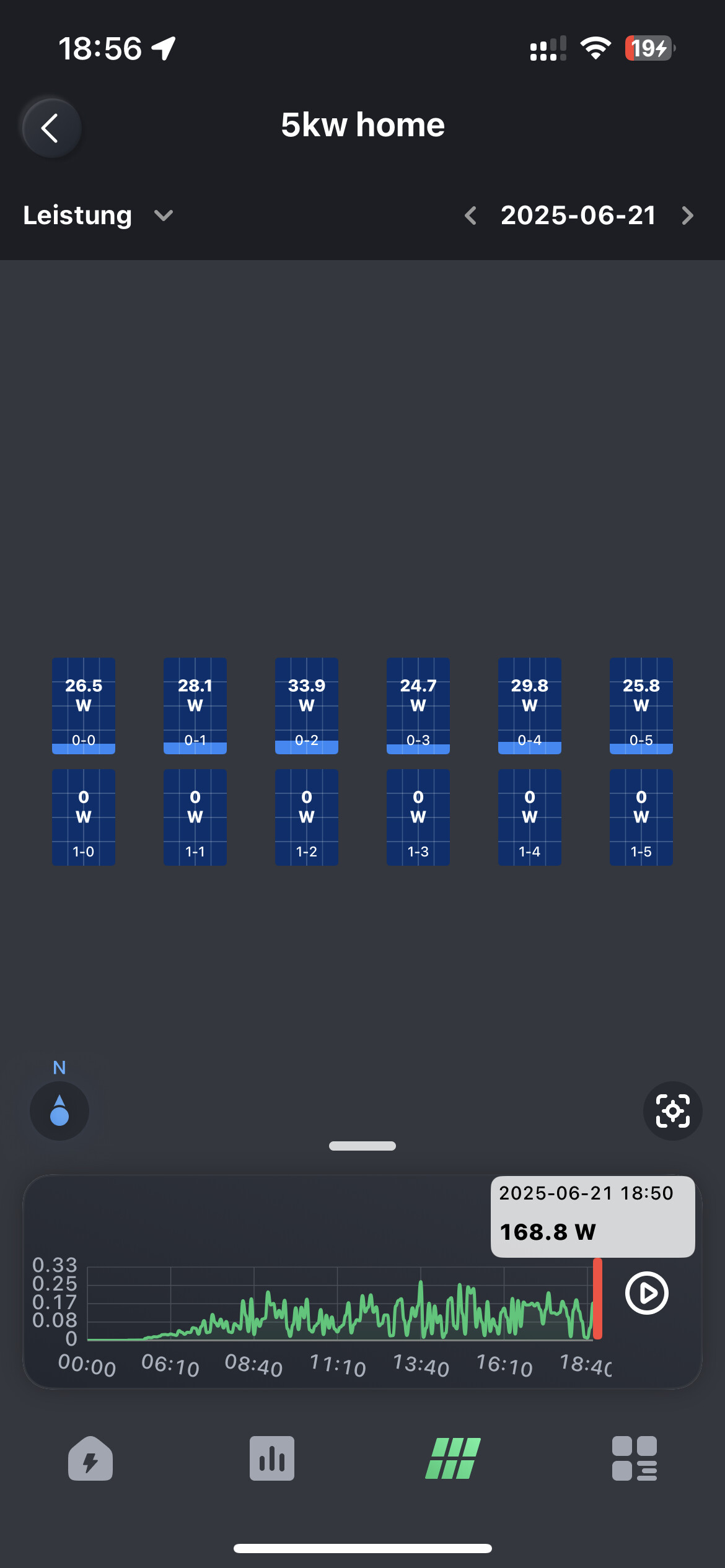Switch to the dashboard list tab
The height and width of the screenshot is (1568, 725).
pyautogui.click(x=635, y=1458)
